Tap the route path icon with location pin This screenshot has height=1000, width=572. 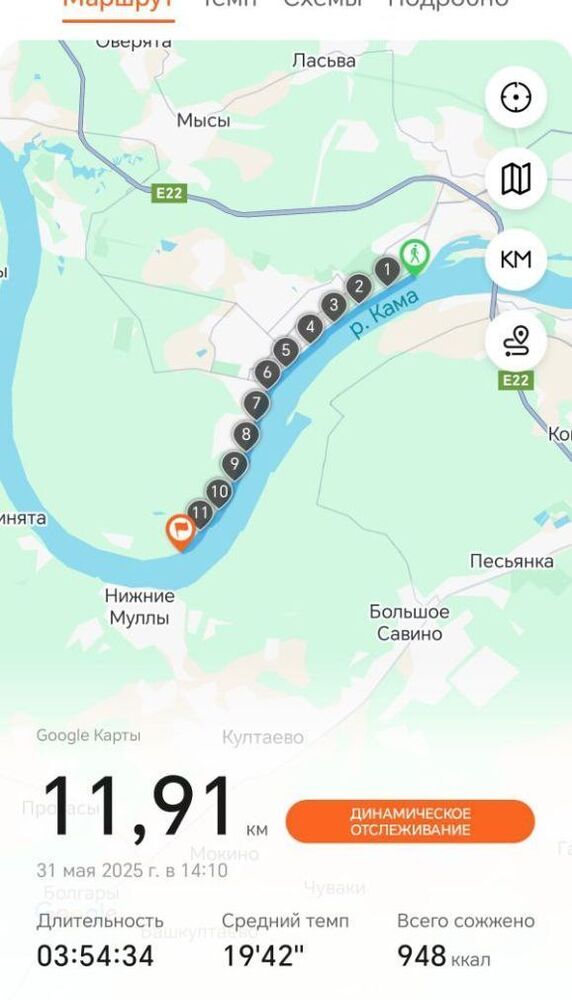pyautogui.click(x=515, y=341)
